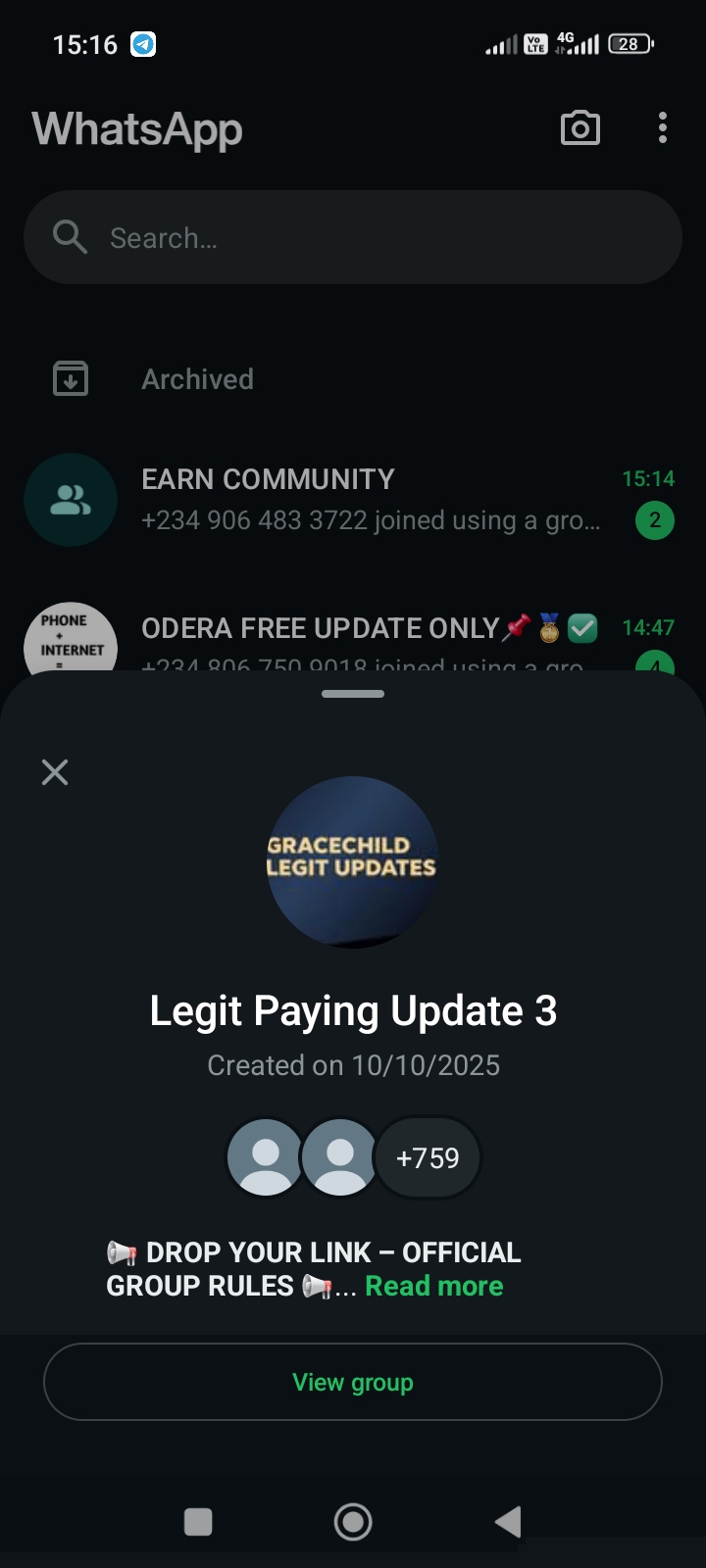The image size is (706, 1568).
Task: Tap the View group button
Action: coord(353,1382)
